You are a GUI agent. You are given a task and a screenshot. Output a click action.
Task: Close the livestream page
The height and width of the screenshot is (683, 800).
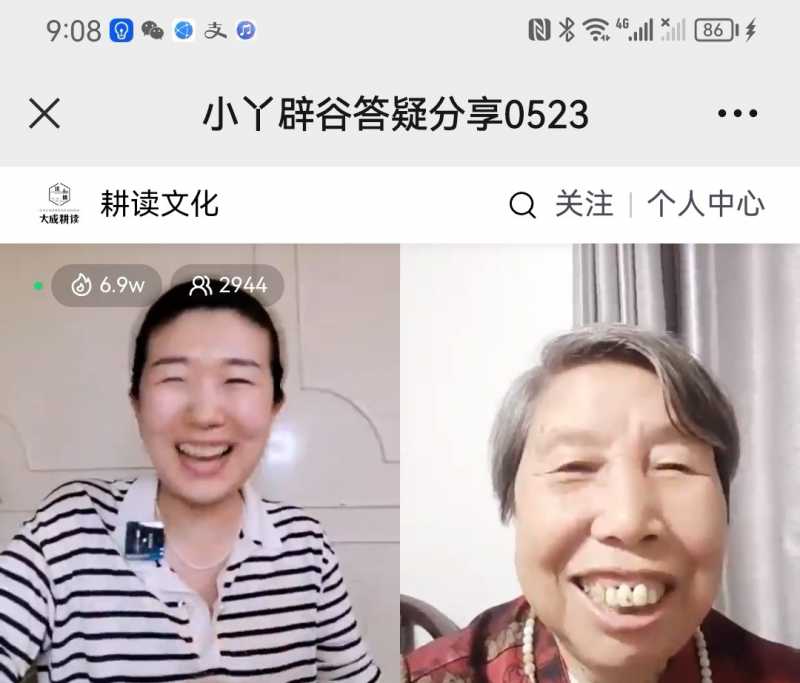coord(45,114)
